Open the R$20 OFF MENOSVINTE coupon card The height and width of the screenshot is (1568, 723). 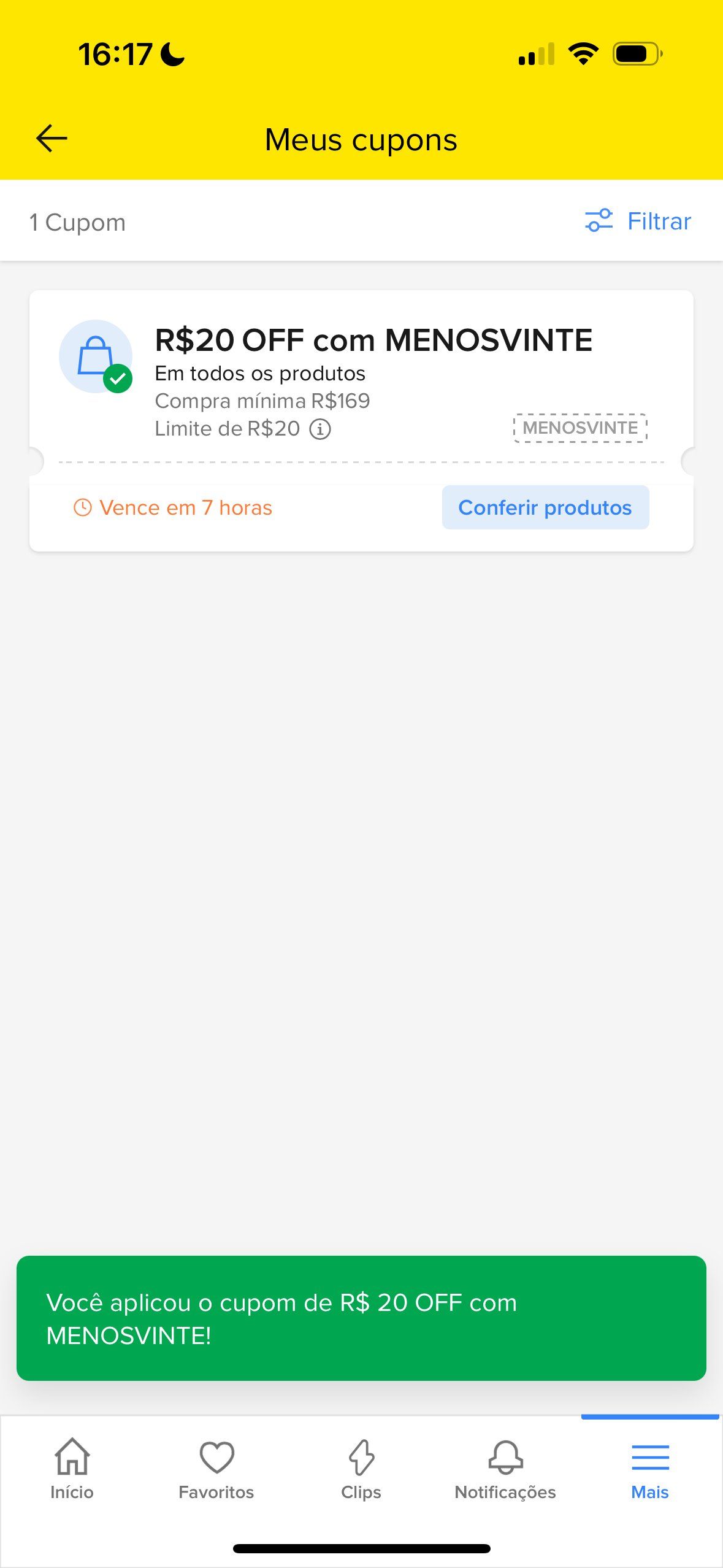click(361, 421)
